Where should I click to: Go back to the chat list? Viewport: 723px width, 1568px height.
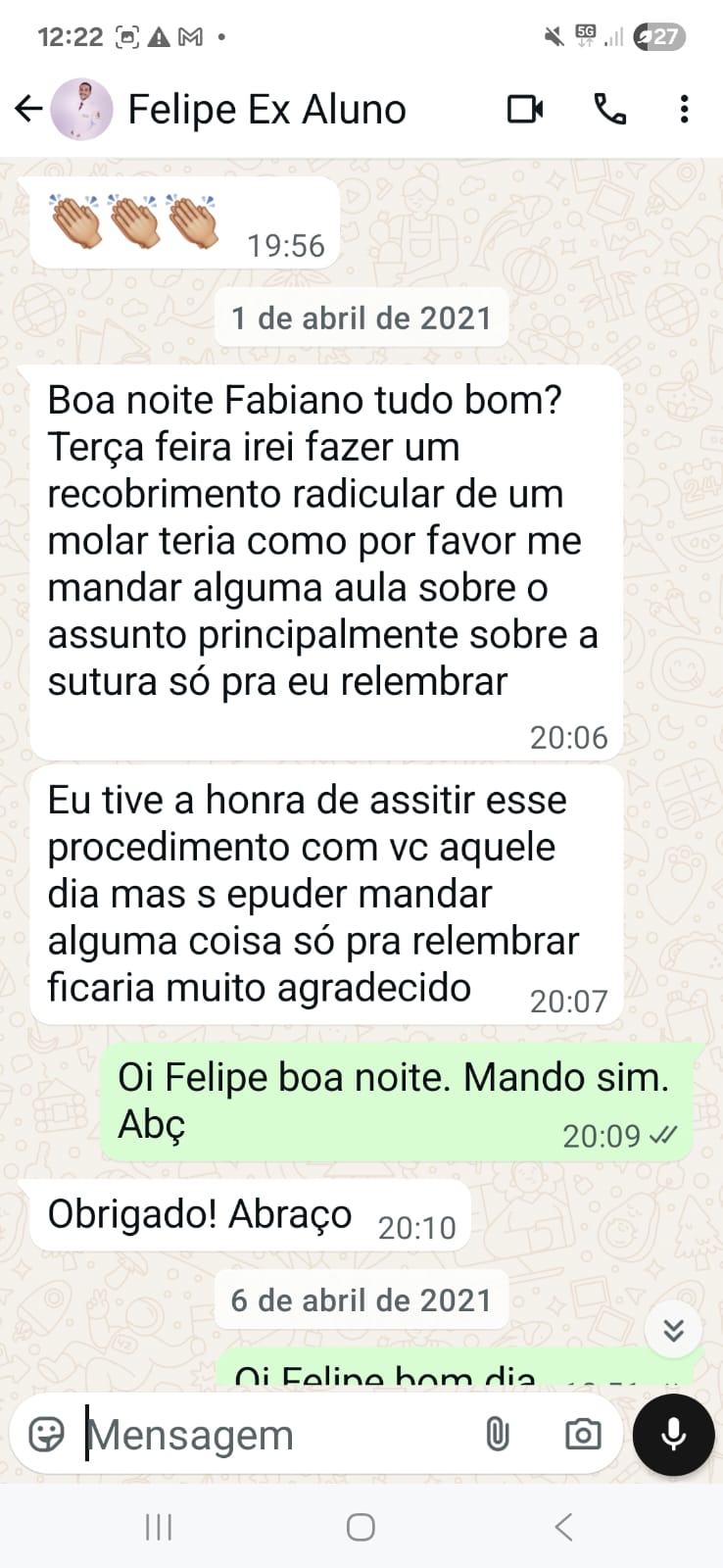tap(27, 110)
